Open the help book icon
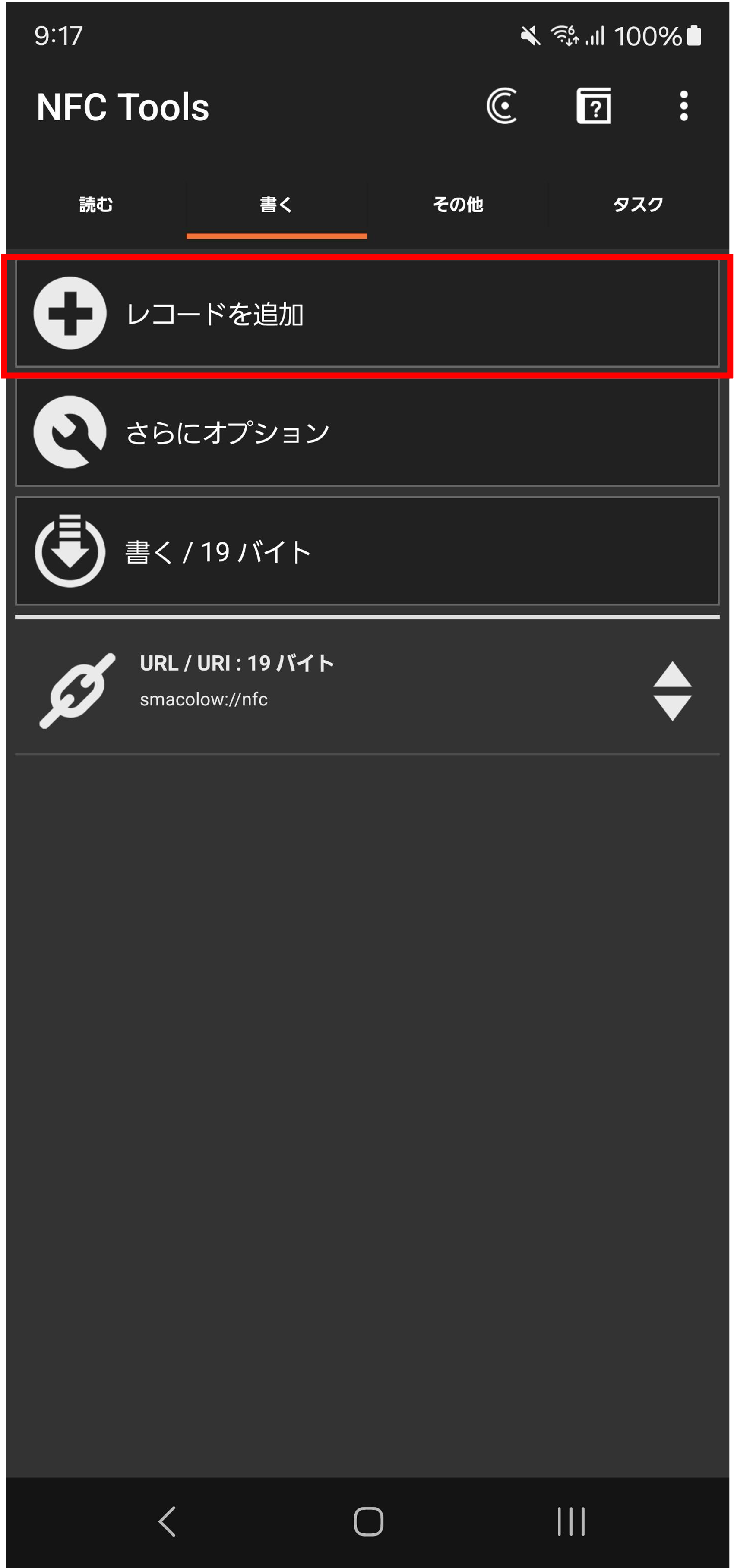Viewport: 734px width, 1568px height. [594, 107]
